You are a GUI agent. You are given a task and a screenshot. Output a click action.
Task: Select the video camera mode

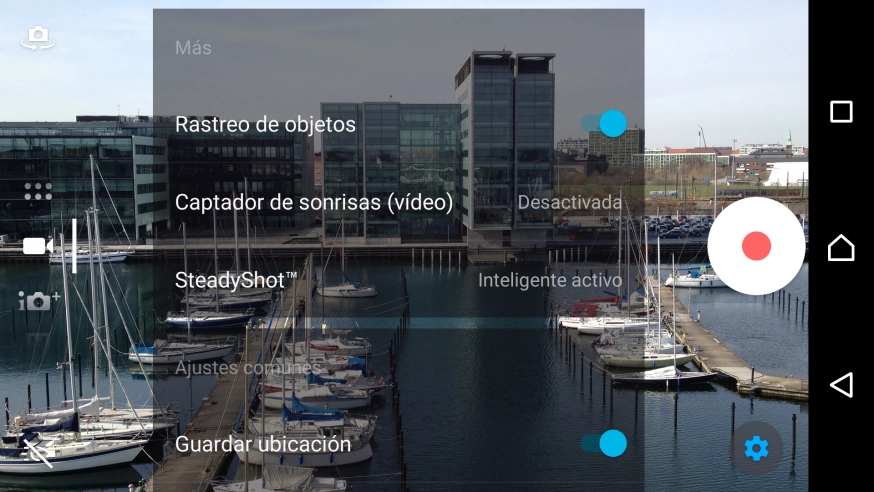tap(38, 246)
